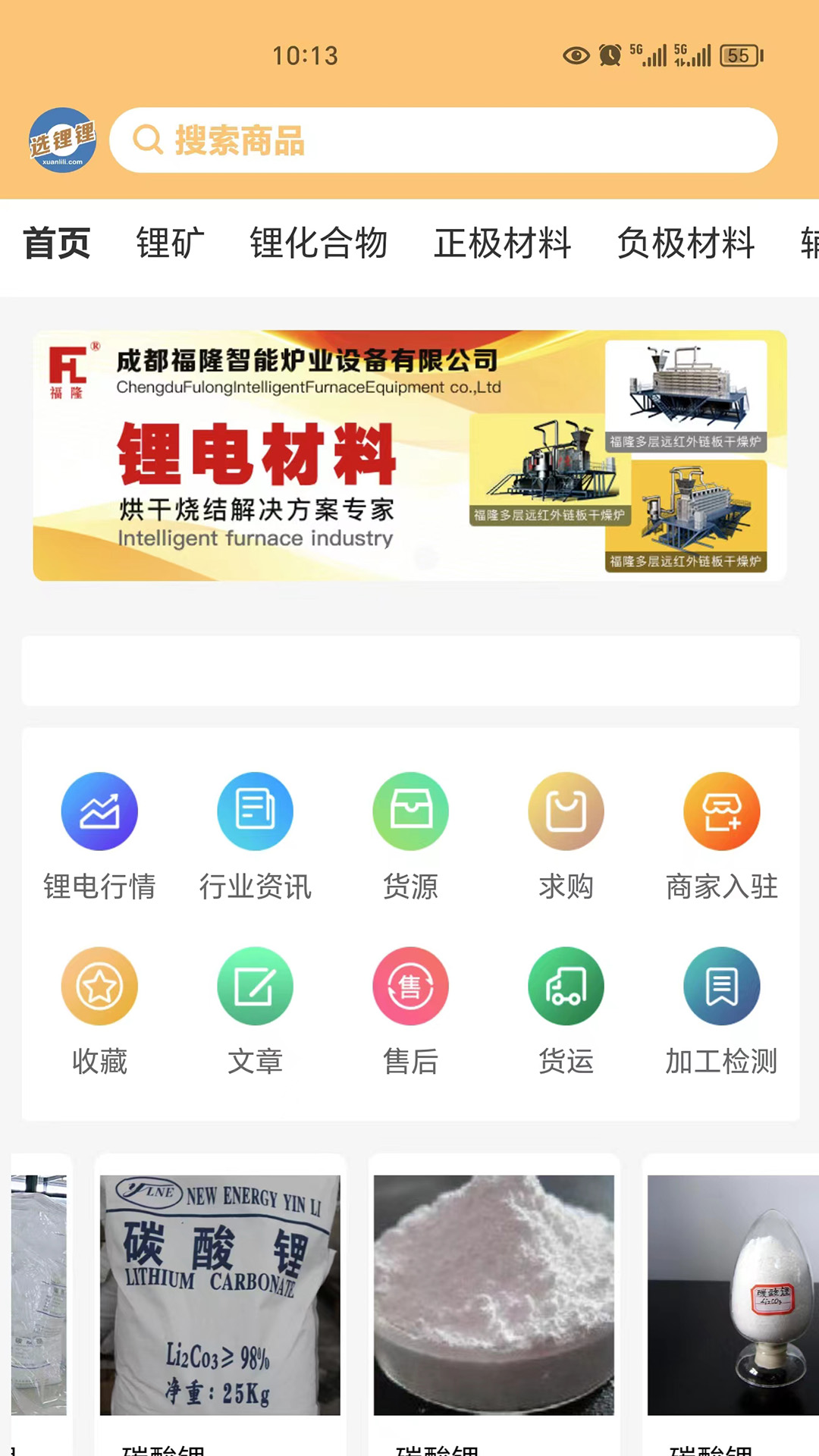Go to 货源 supply listings
Viewport: 819px width, 1456px height.
410,836
